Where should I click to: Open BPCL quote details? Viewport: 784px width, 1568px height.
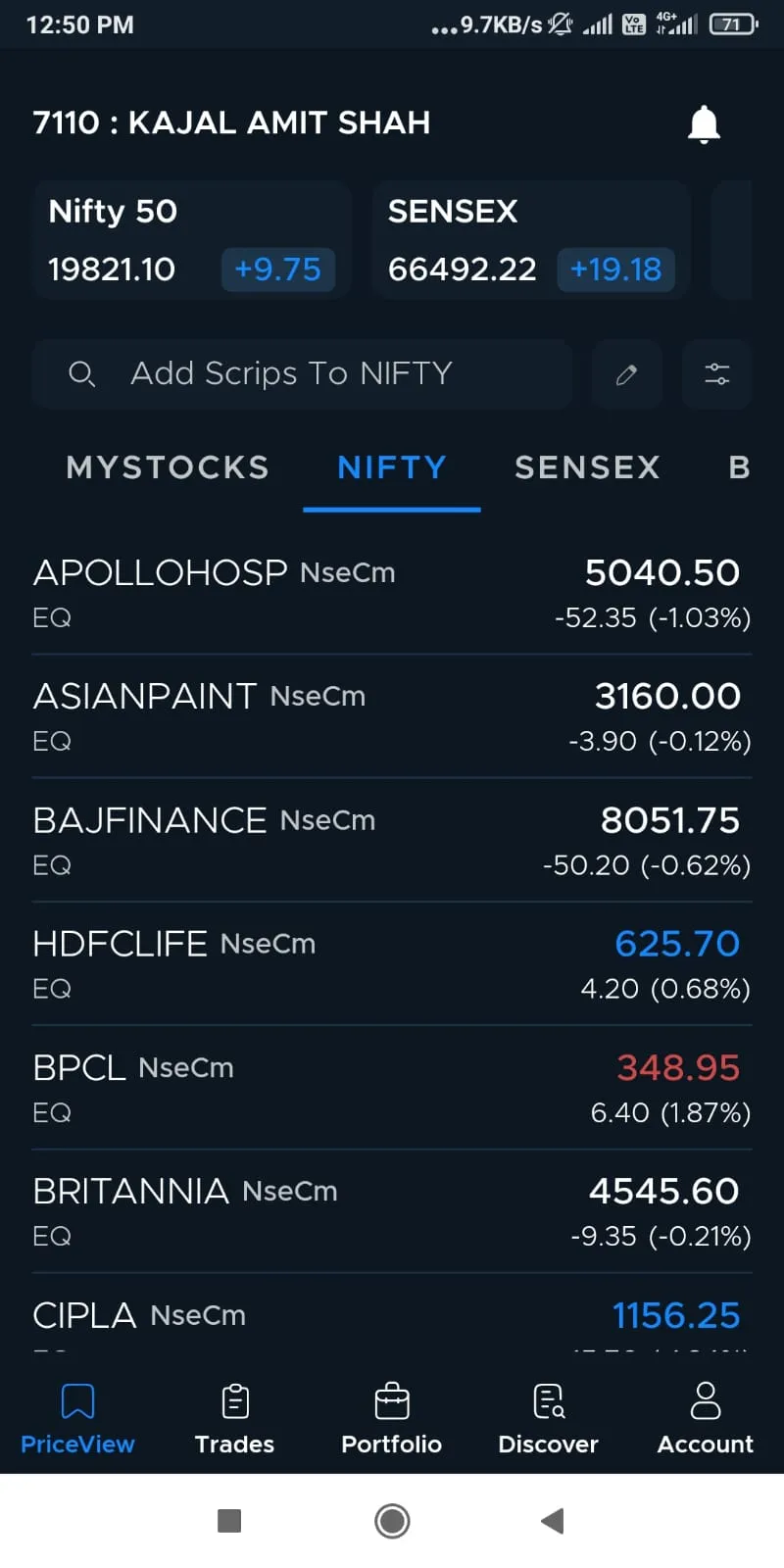click(x=392, y=1088)
